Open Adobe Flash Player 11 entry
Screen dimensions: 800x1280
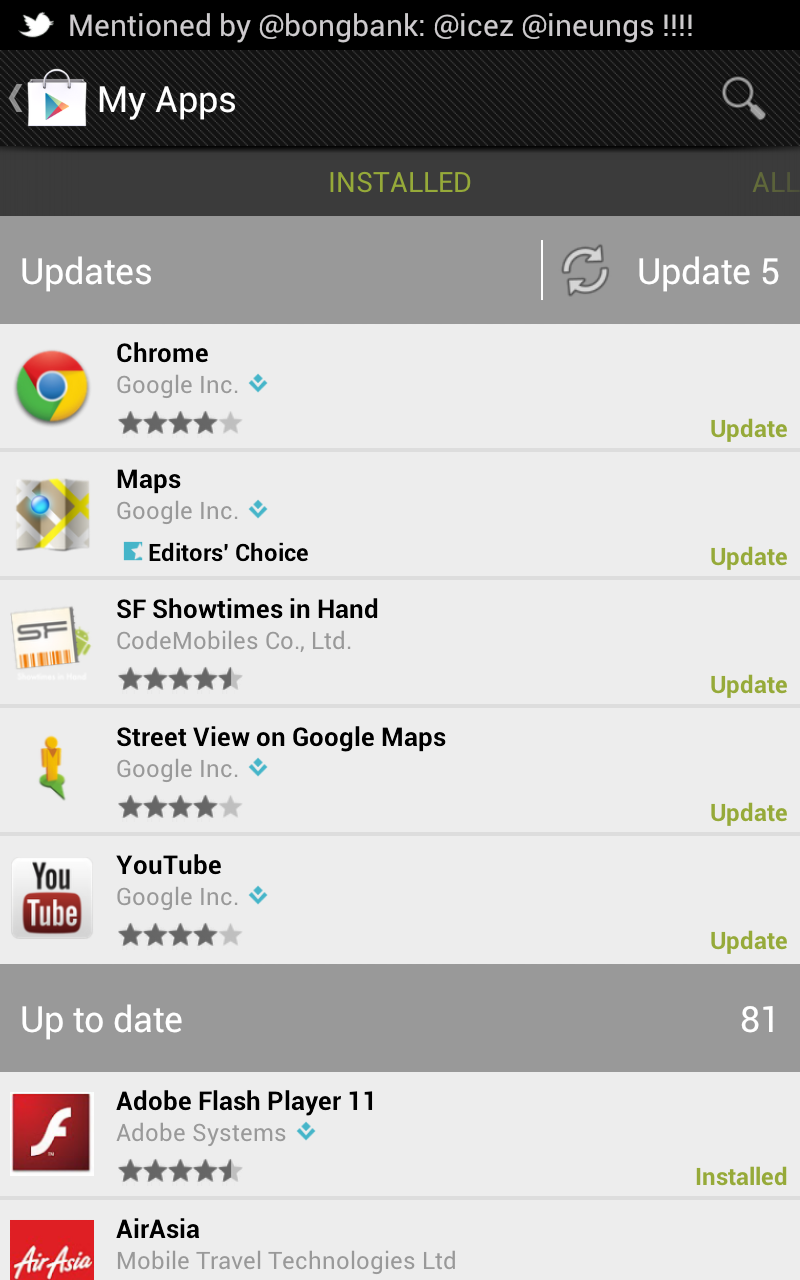pos(400,1134)
